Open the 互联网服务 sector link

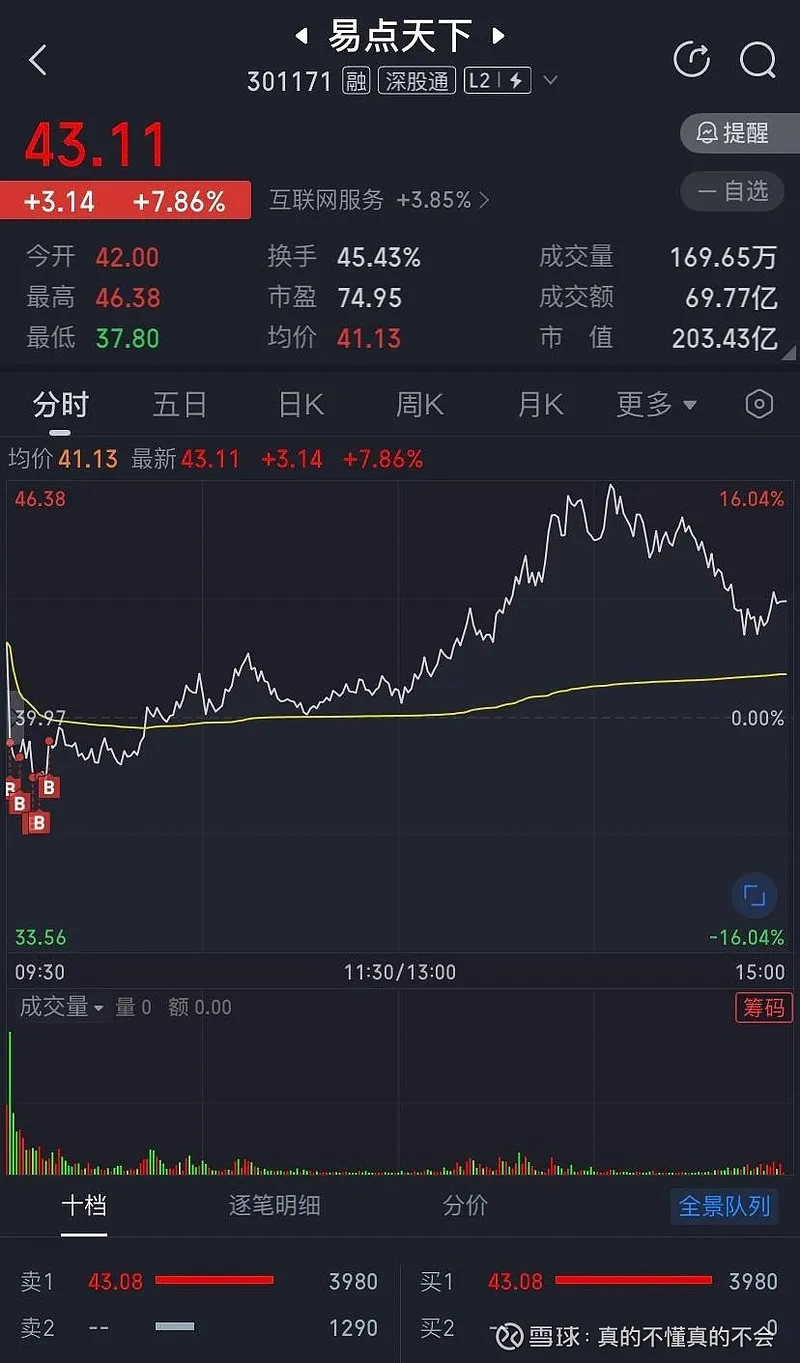tap(379, 200)
